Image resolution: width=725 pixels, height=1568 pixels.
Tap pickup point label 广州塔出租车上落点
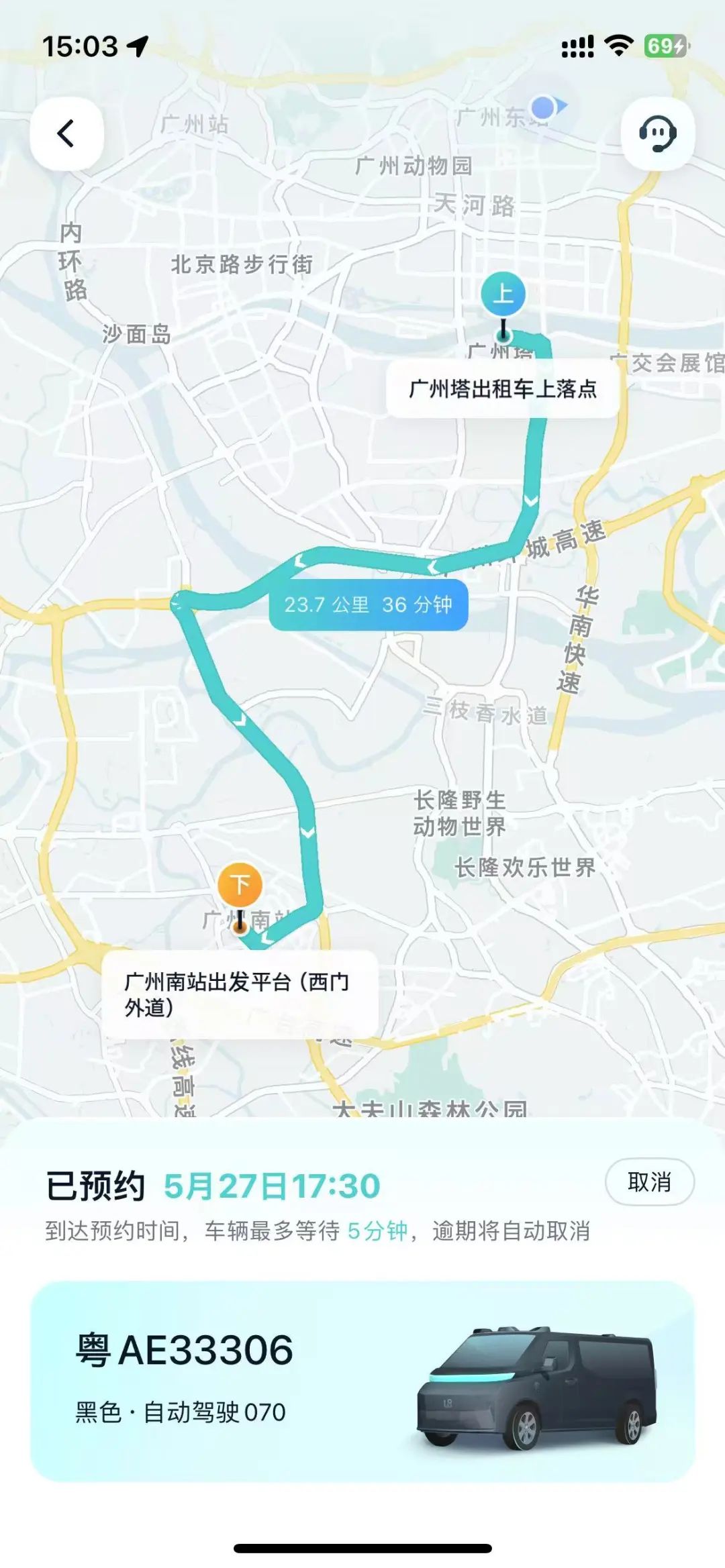point(502,389)
